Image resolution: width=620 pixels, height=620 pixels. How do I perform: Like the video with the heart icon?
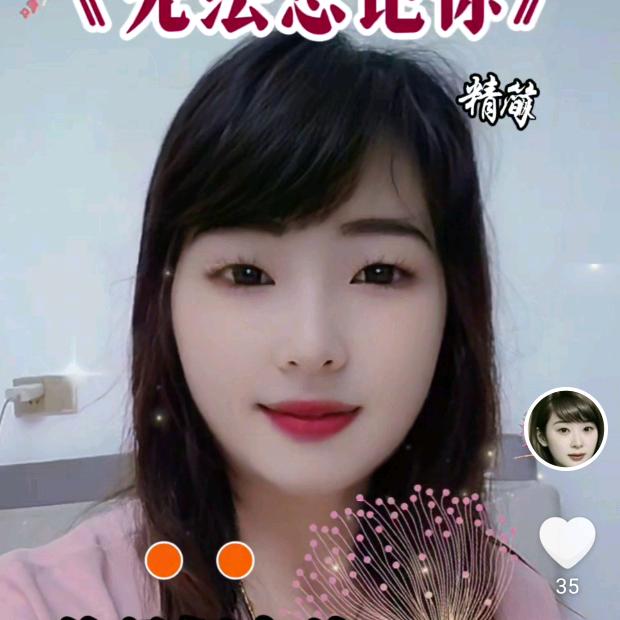[x=567, y=541]
